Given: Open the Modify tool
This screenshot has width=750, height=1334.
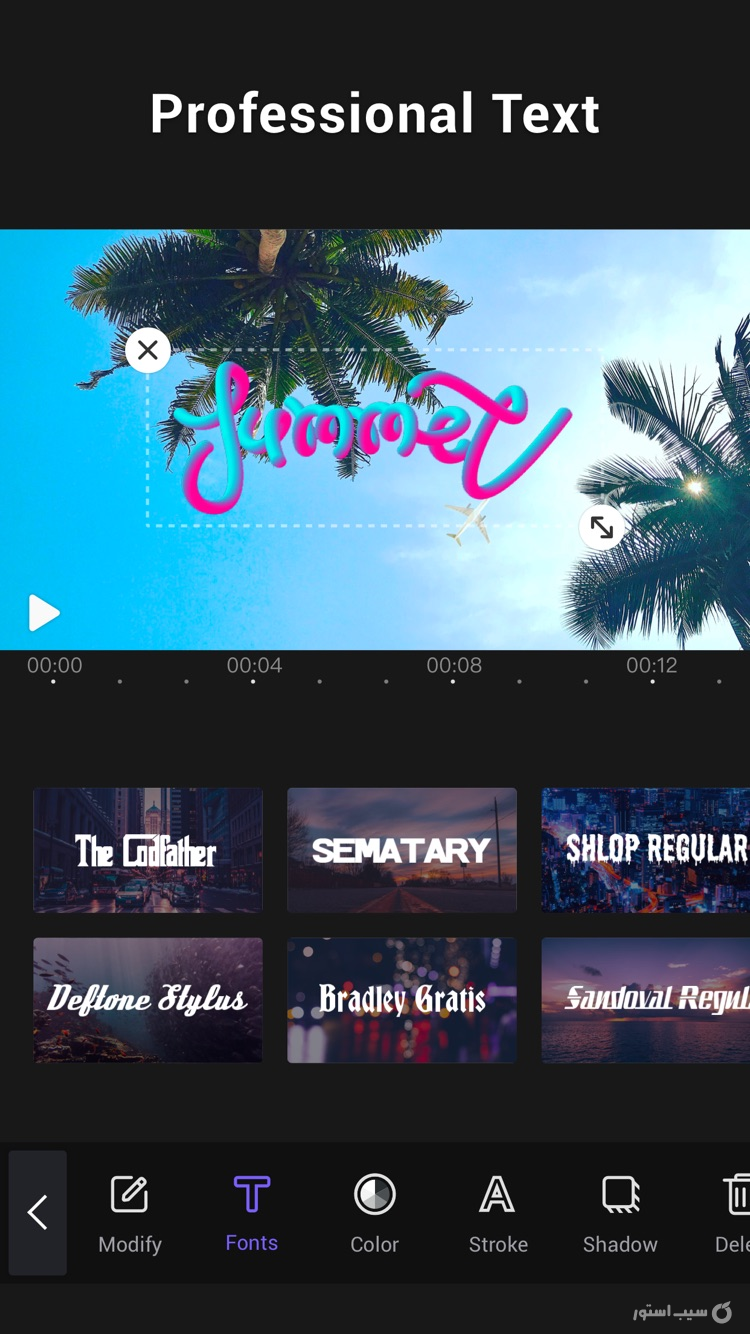Looking at the screenshot, I should pos(130,1214).
